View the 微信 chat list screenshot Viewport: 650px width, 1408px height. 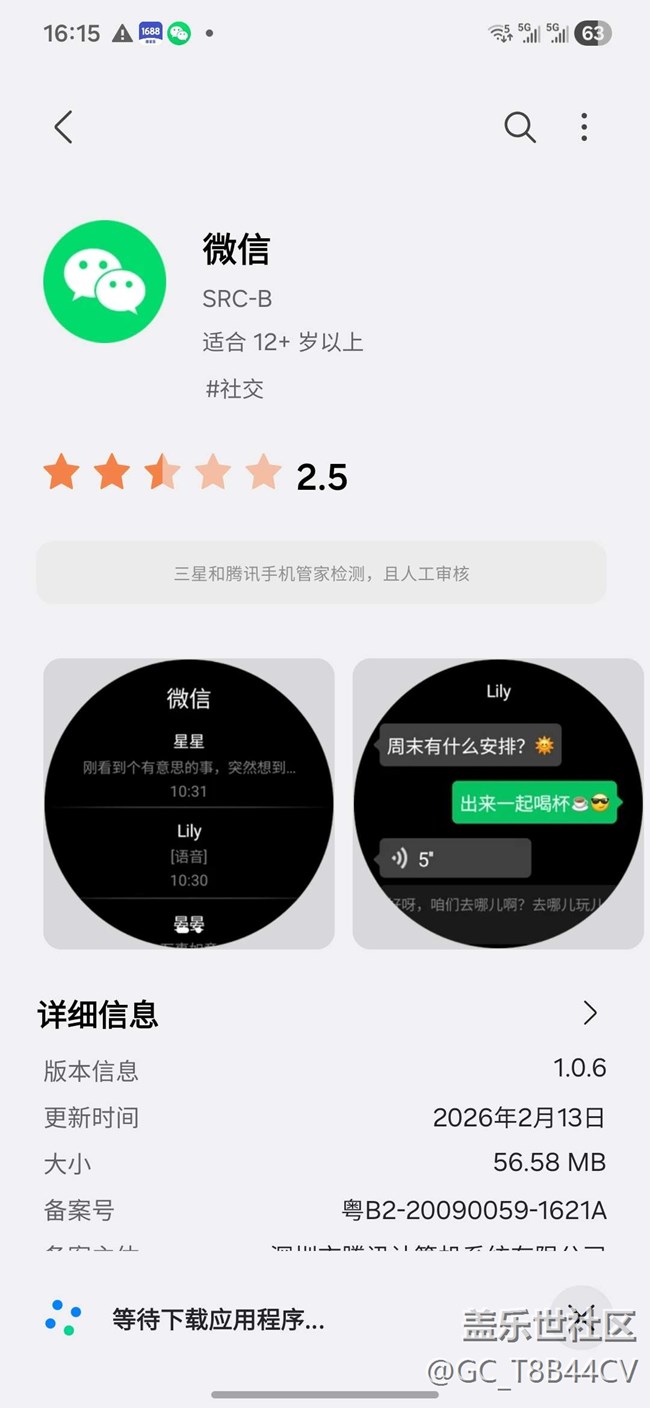pos(189,803)
